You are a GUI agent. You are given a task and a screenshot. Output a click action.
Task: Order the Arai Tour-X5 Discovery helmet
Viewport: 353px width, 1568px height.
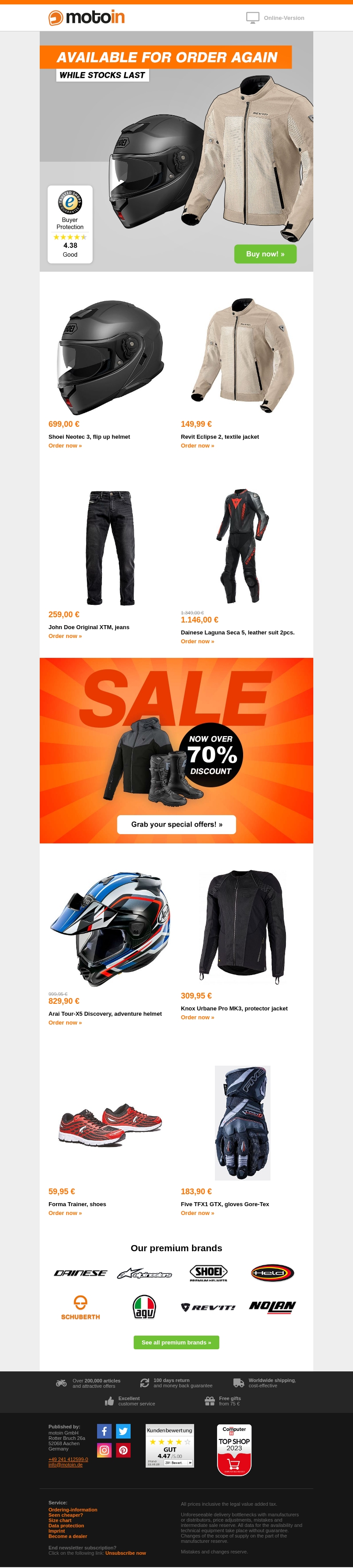(x=65, y=1023)
